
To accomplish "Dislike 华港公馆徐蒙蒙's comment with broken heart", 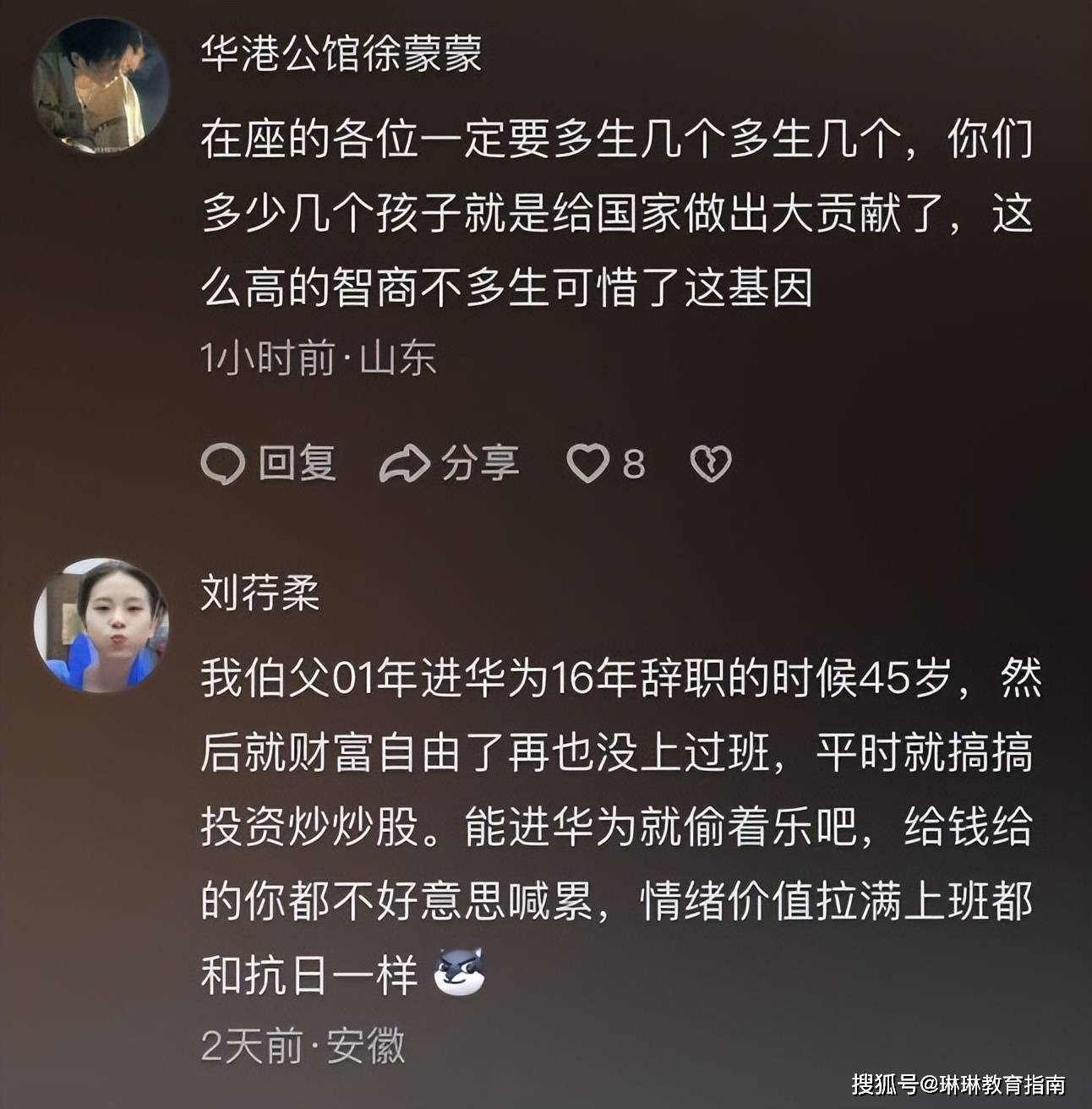I will point(711,464).
